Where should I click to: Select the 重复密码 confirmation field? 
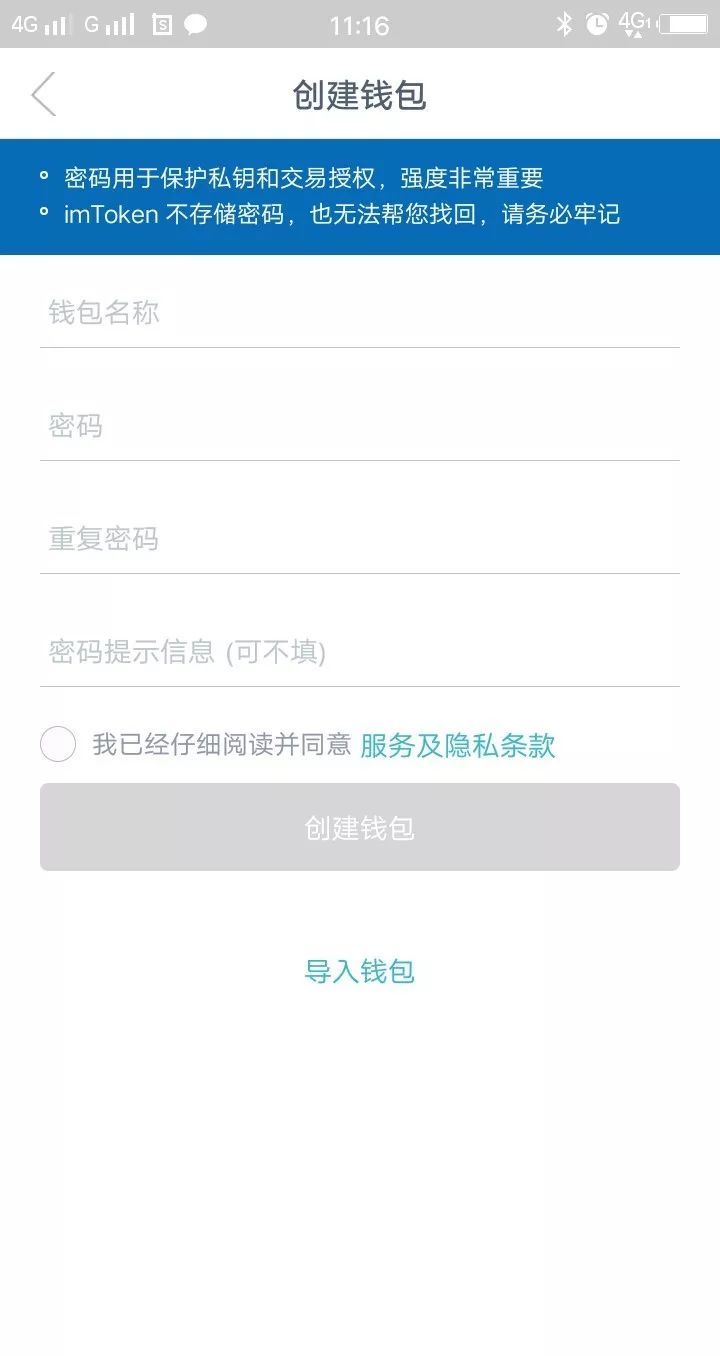click(360, 539)
